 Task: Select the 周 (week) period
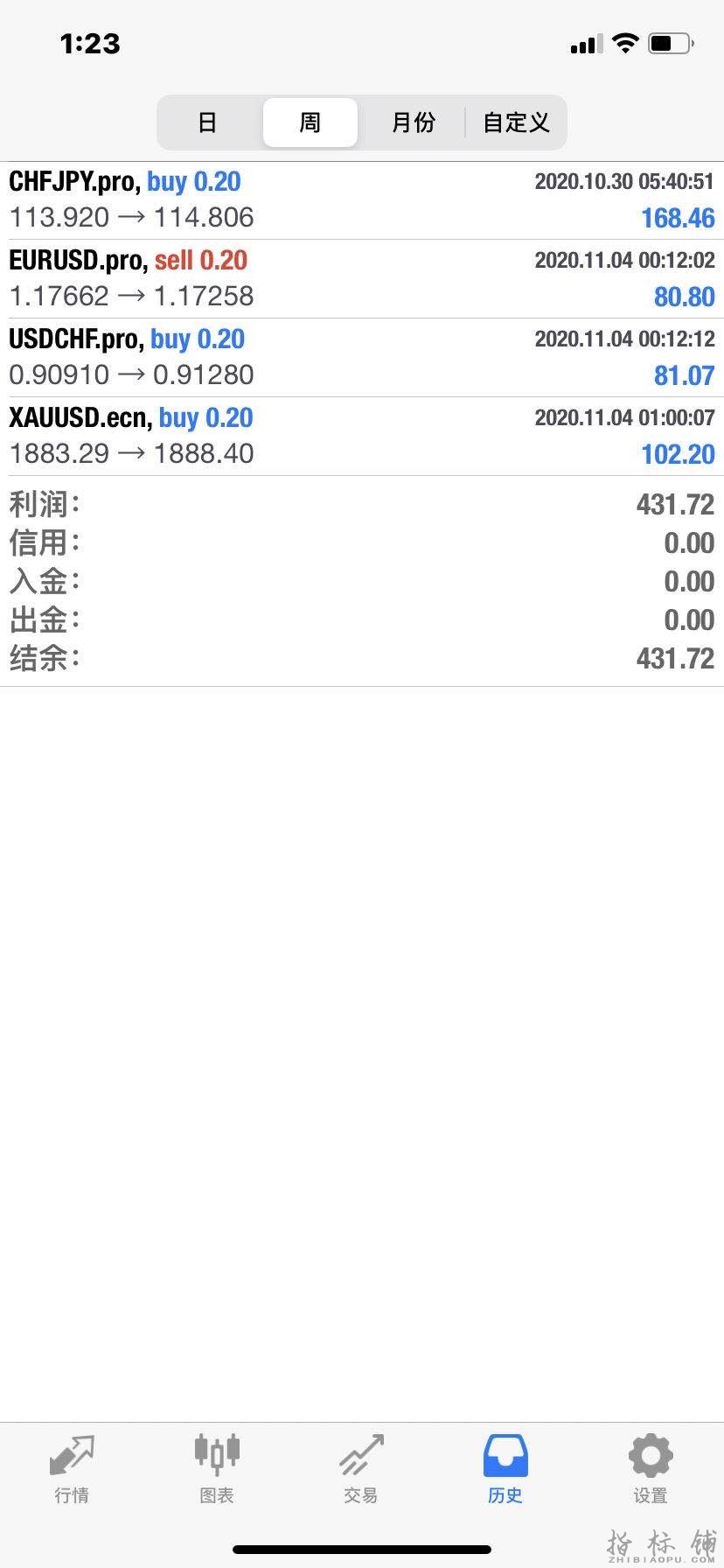pyautogui.click(x=310, y=122)
